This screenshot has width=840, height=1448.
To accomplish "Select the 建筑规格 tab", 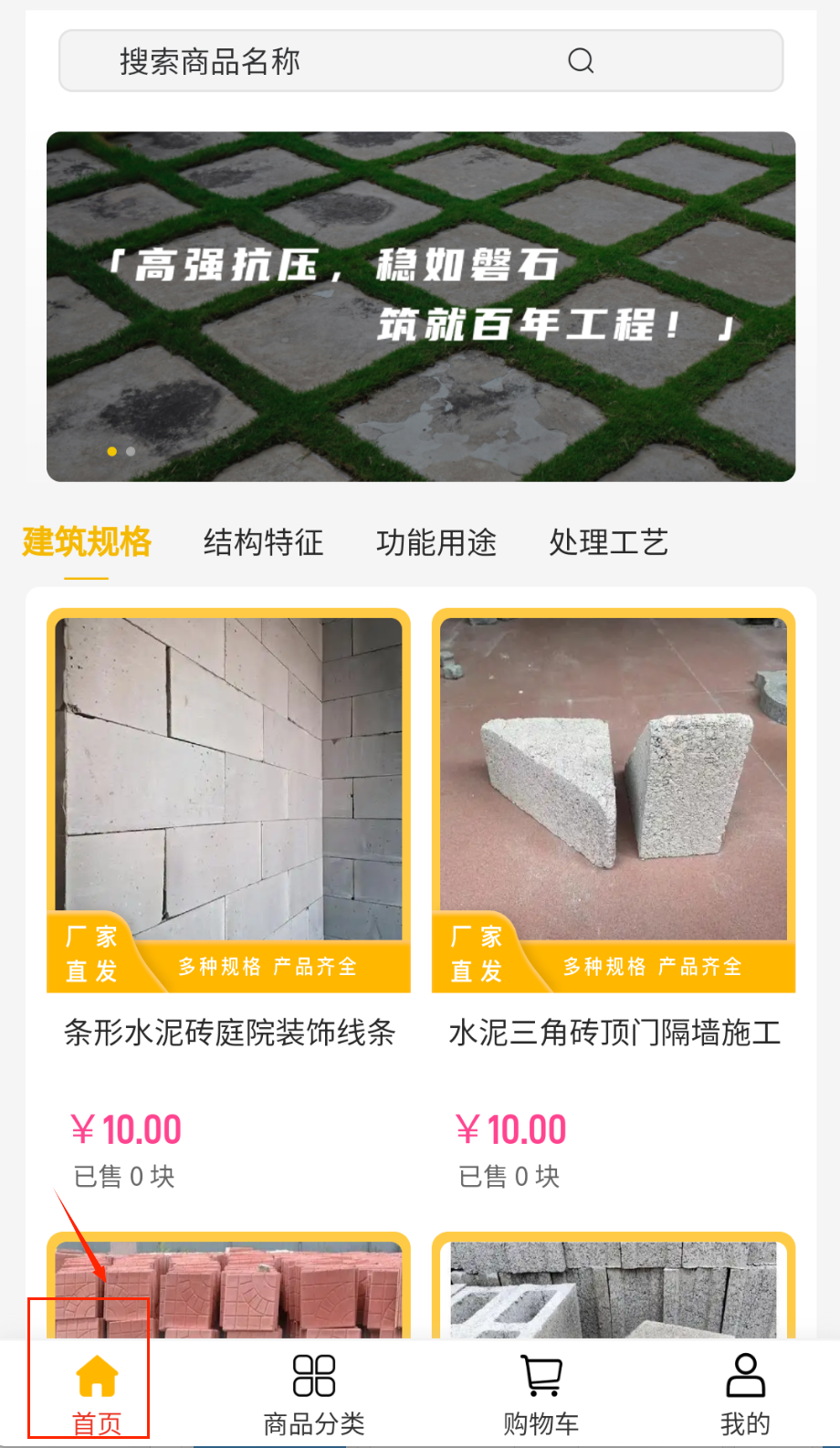I will (x=87, y=542).
